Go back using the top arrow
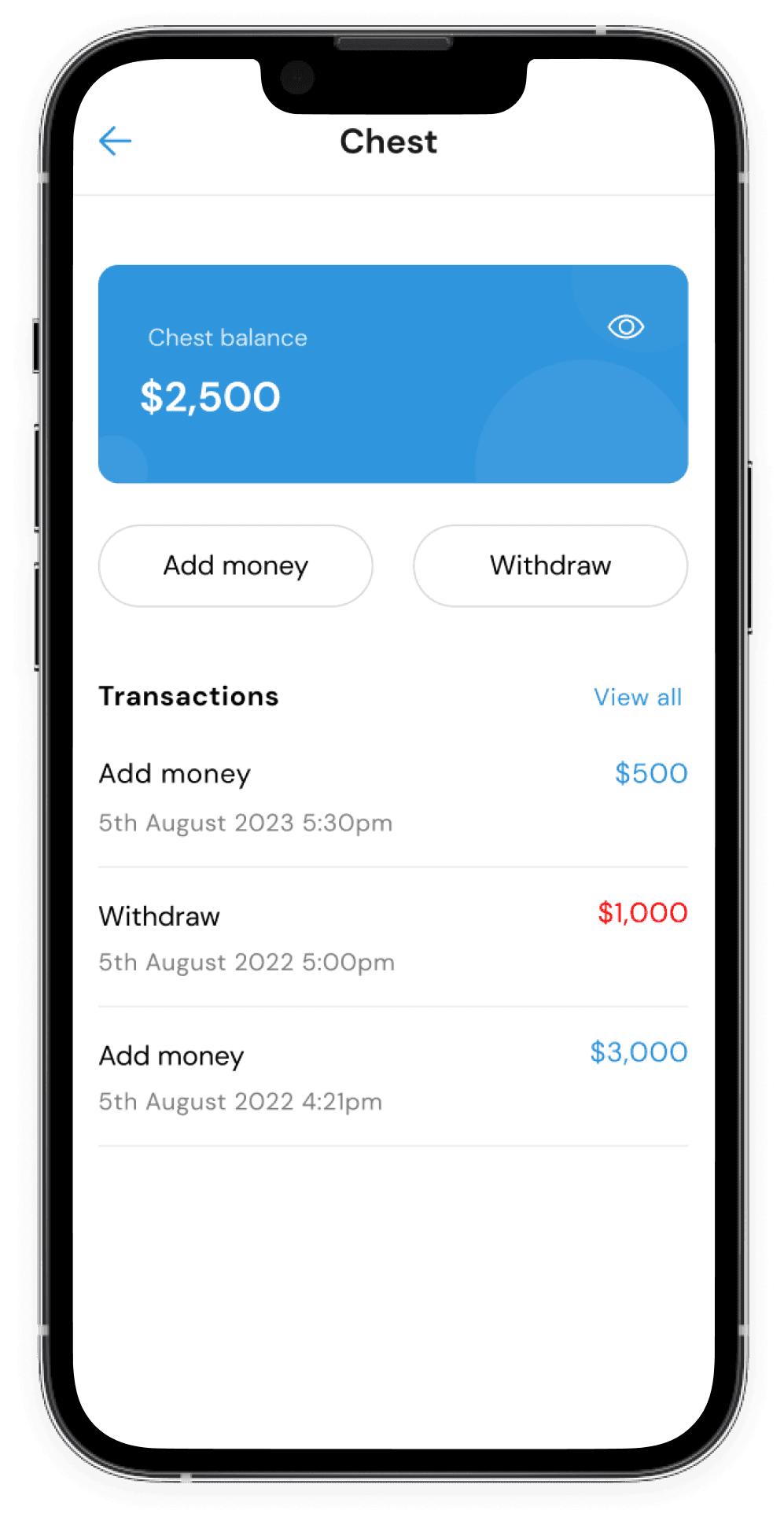Image resolution: width=784 pixels, height=1521 pixels. point(115,142)
